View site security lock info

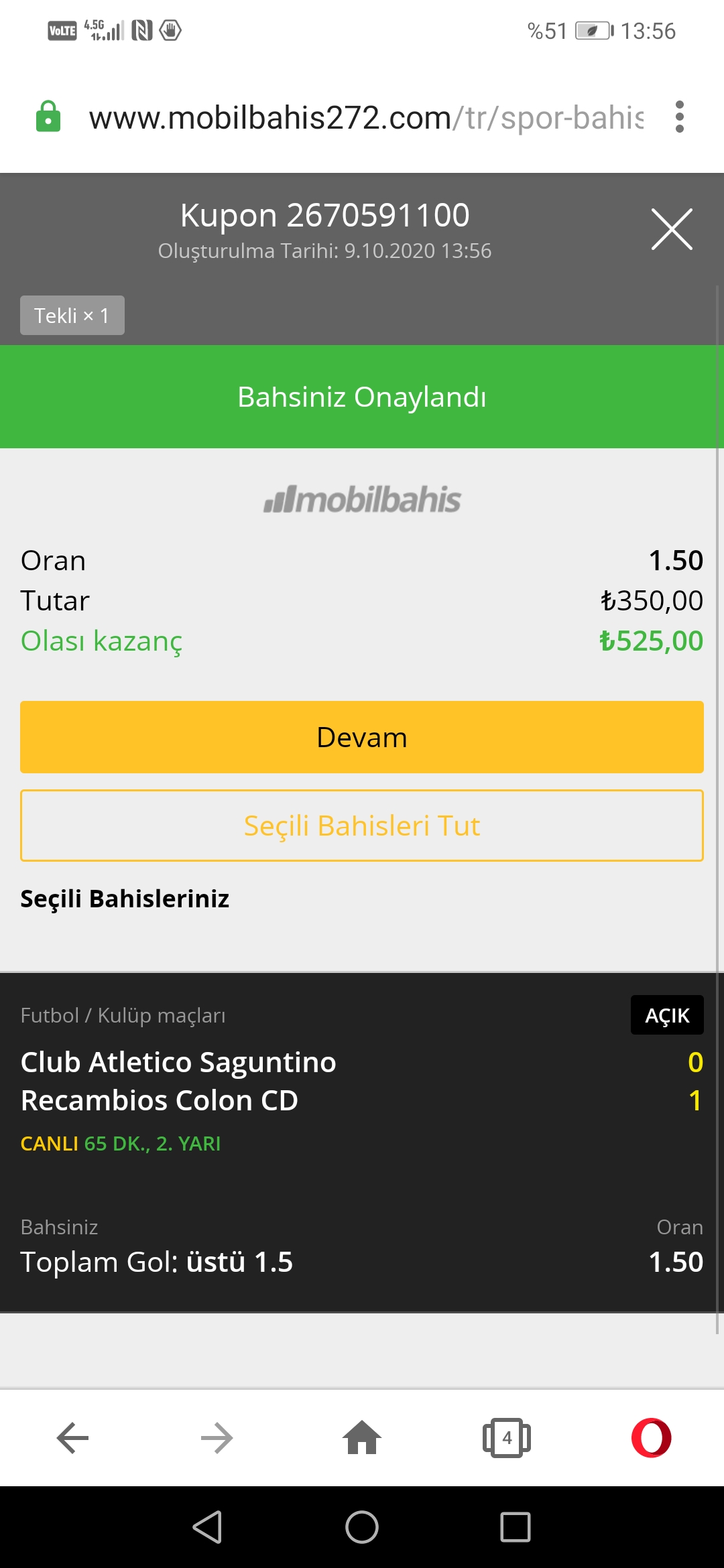coord(48,117)
